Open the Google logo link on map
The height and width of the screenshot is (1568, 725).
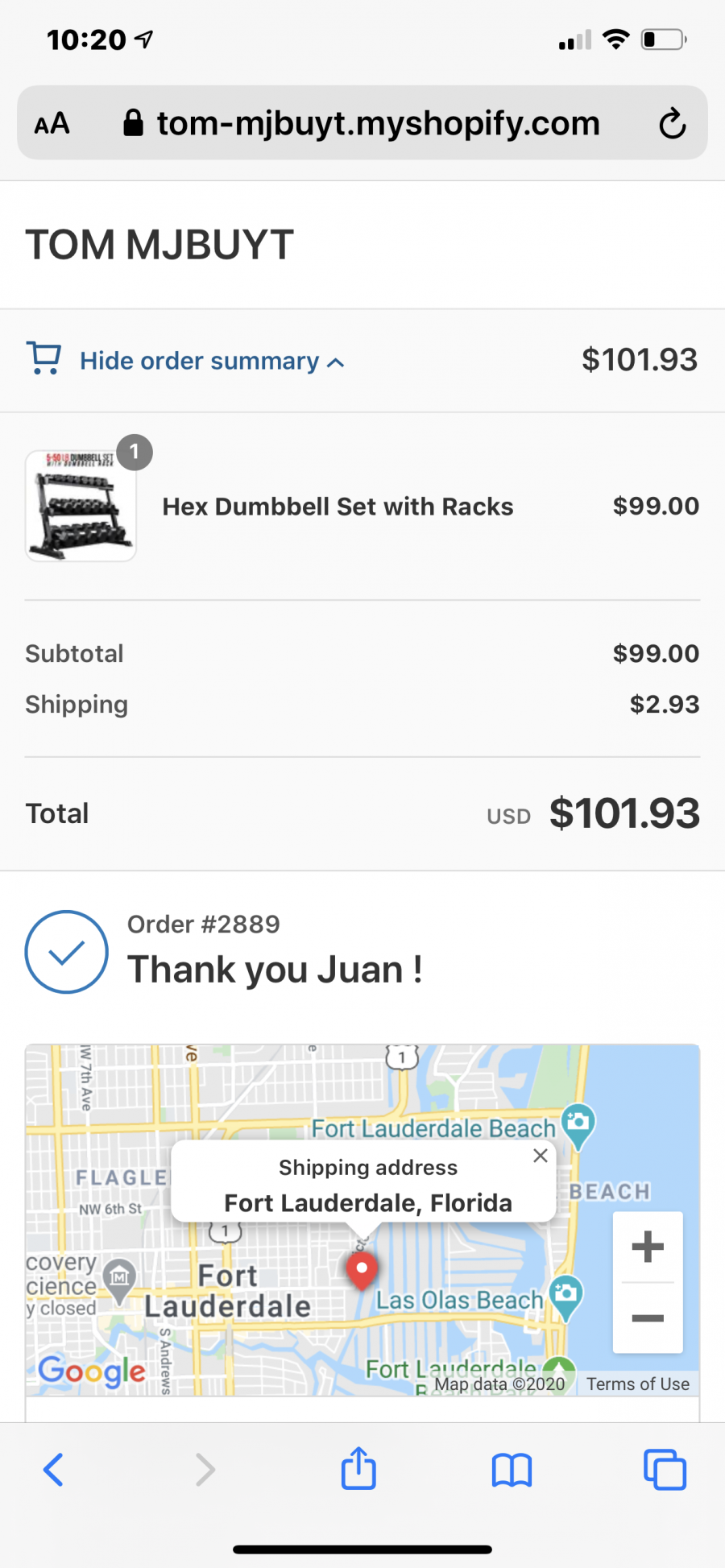click(x=93, y=1371)
